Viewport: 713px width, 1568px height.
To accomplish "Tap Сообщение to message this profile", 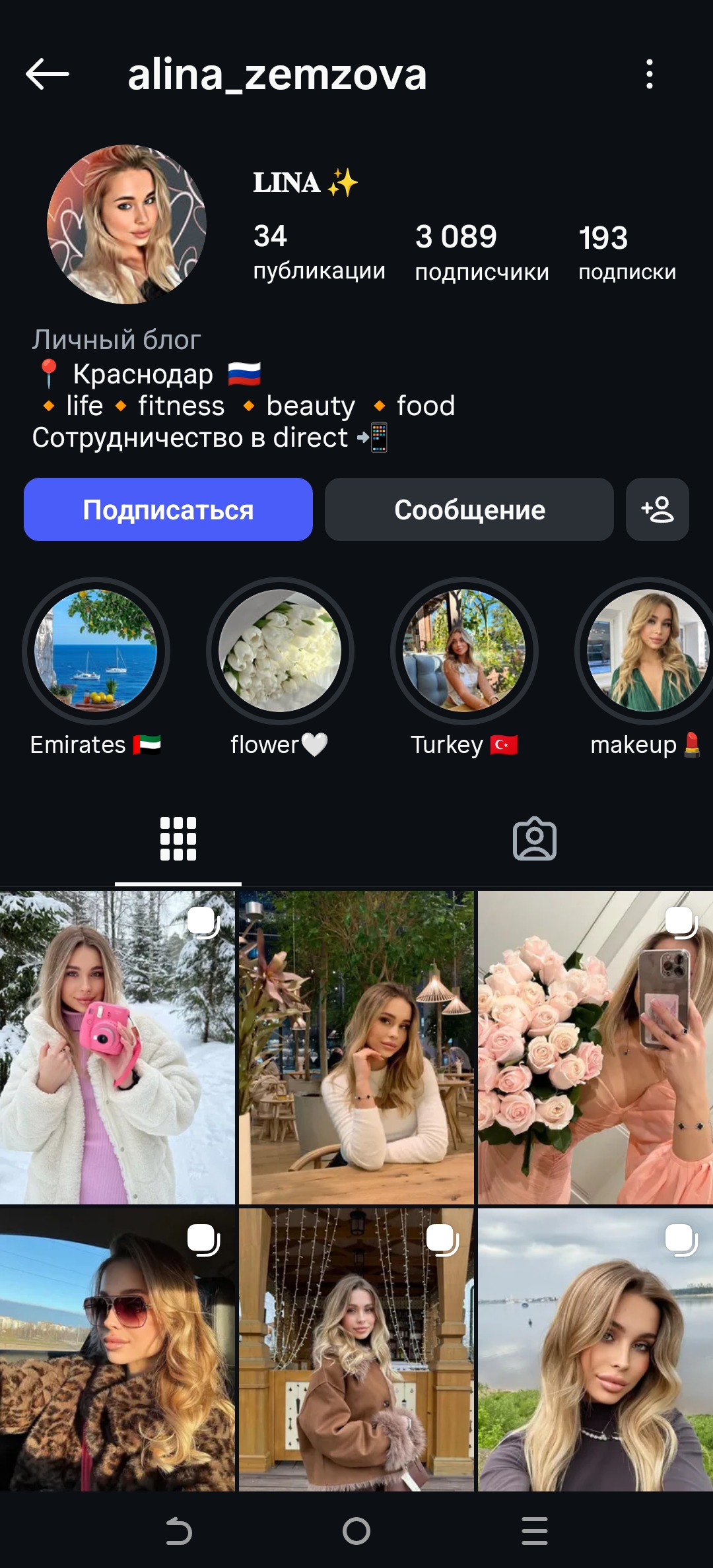I will pyautogui.click(x=469, y=509).
